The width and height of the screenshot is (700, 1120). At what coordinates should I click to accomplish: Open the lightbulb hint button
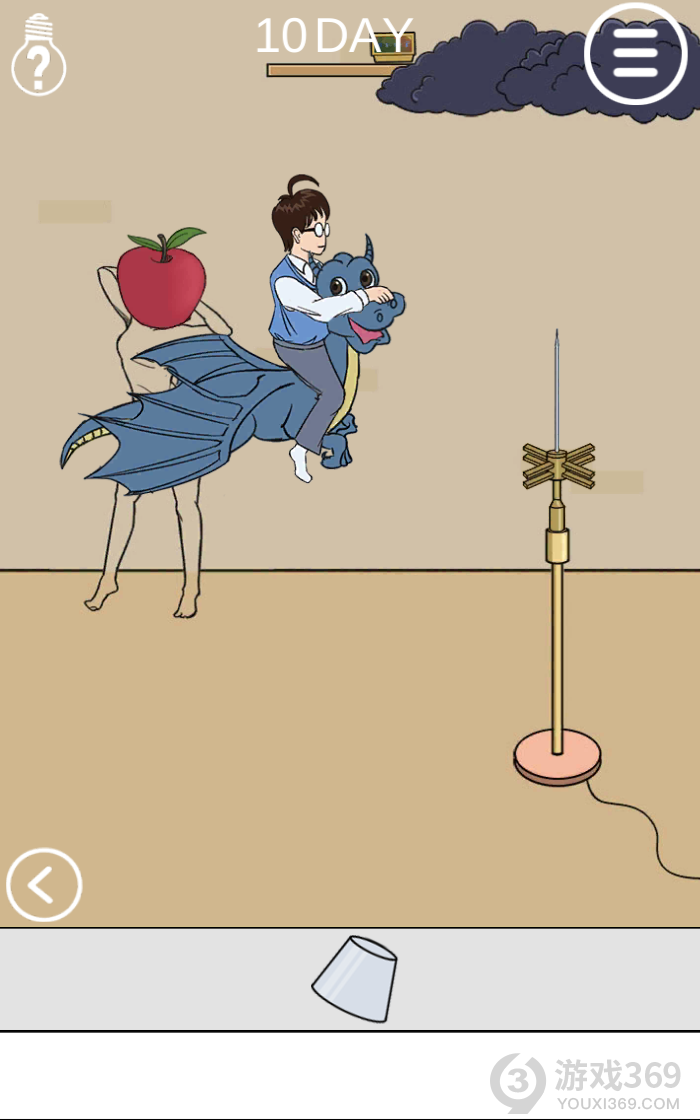pyautogui.click(x=38, y=57)
